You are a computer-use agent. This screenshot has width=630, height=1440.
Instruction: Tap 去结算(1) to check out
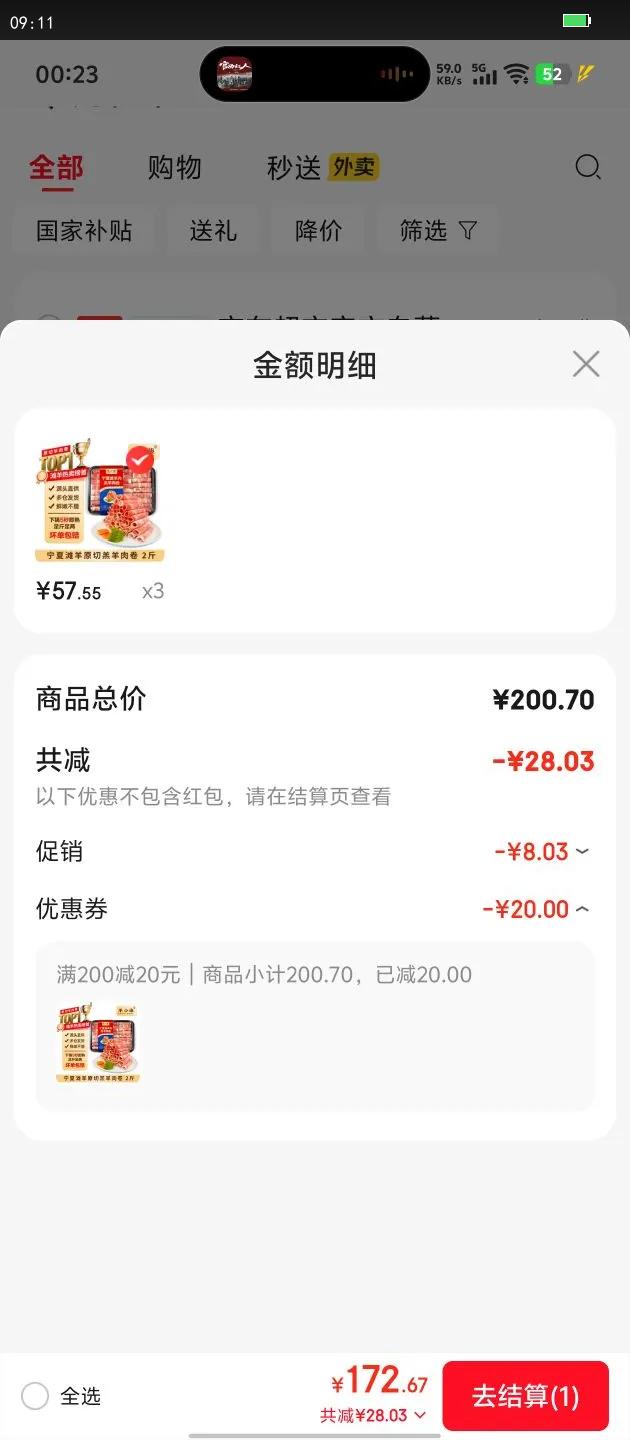pyautogui.click(x=525, y=1396)
